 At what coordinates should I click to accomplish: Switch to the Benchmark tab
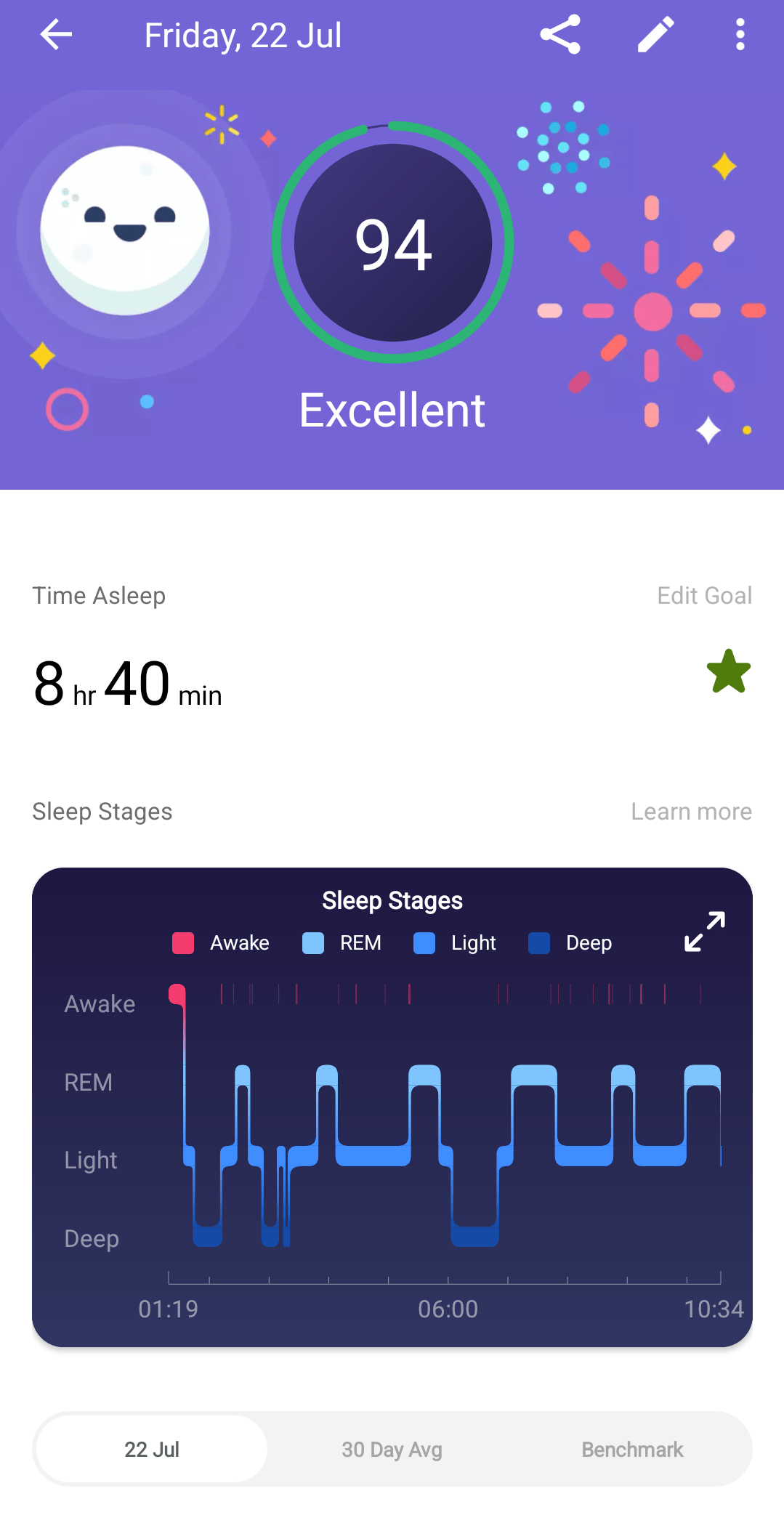(631, 1449)
